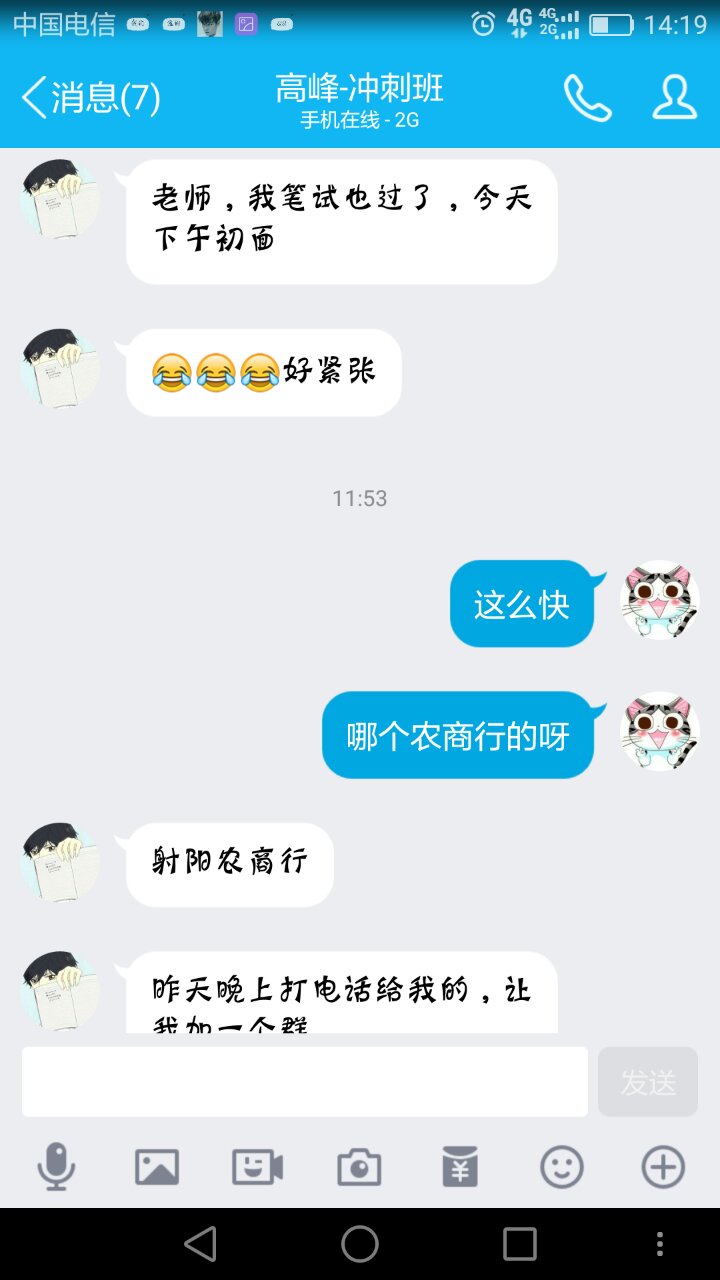This screenshot has height=1280, width=720.
Task: Tap my cat avatar next to 这么快
Action: pyautogui.click(x=660, y=600)
